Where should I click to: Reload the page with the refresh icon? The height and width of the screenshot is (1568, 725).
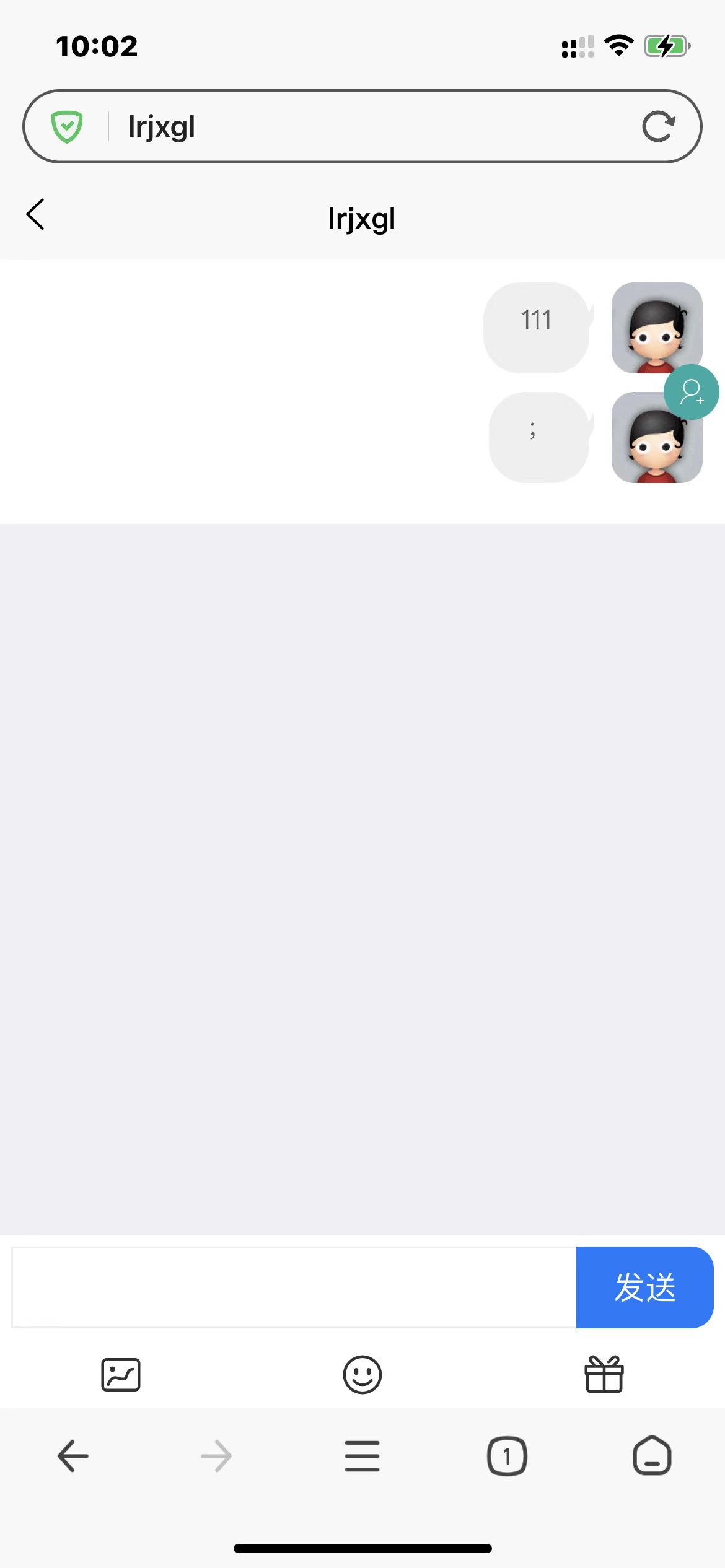click(657, 127)
